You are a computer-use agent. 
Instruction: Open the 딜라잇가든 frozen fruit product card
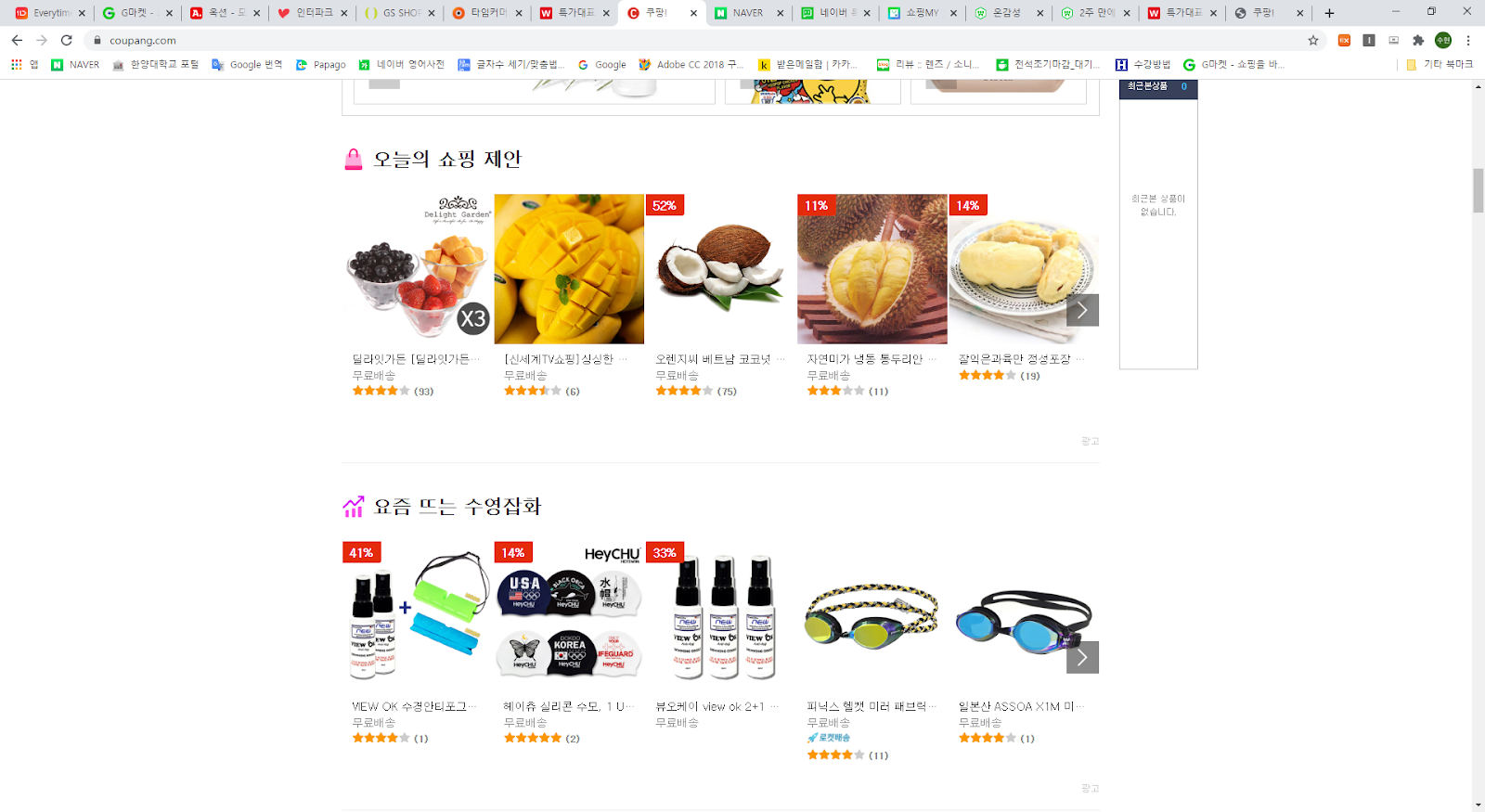pos(417,270)
